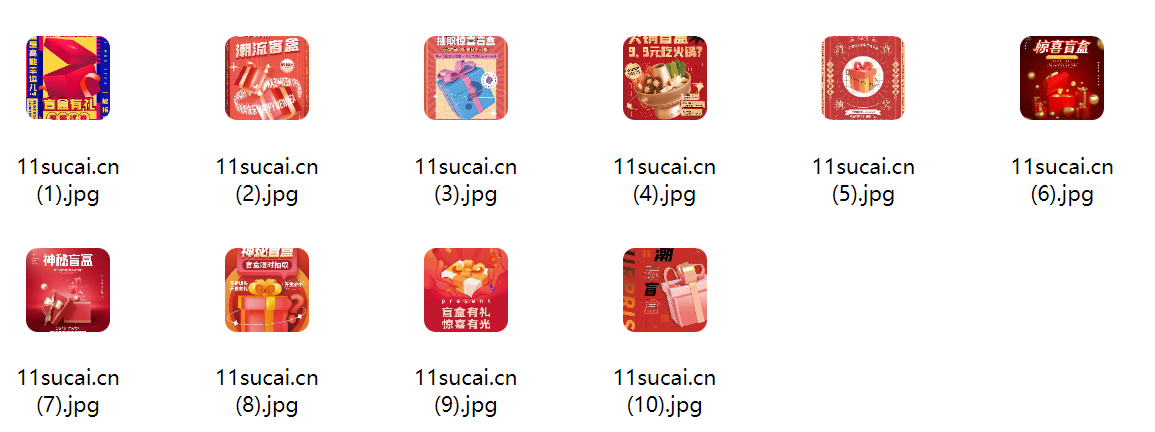The height and width of the screenshot is (432, 1155).
Task: Open the file 11sucai.cn (9).jpg
Action: click(x=466, y=290)
